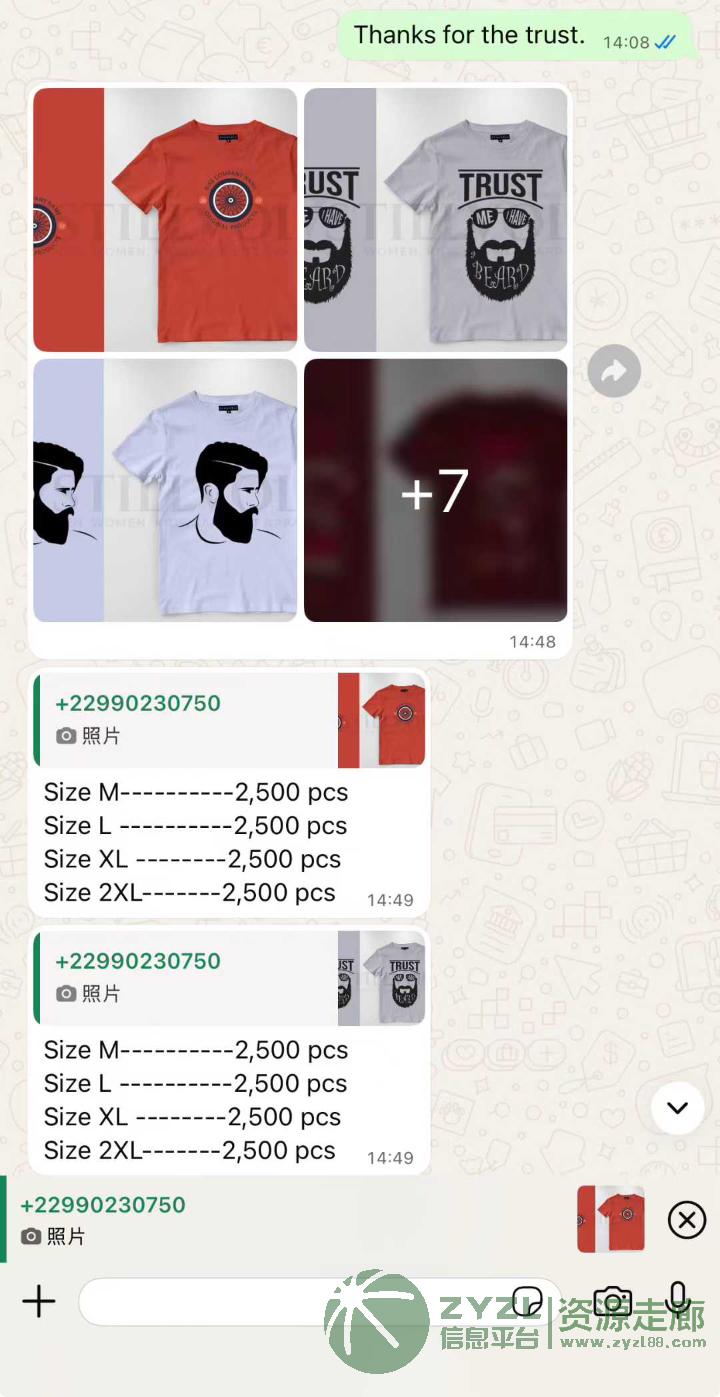720x1397 pixels.
Task: Record a voice message with the microphone
Action: (x=678, y=1299)
